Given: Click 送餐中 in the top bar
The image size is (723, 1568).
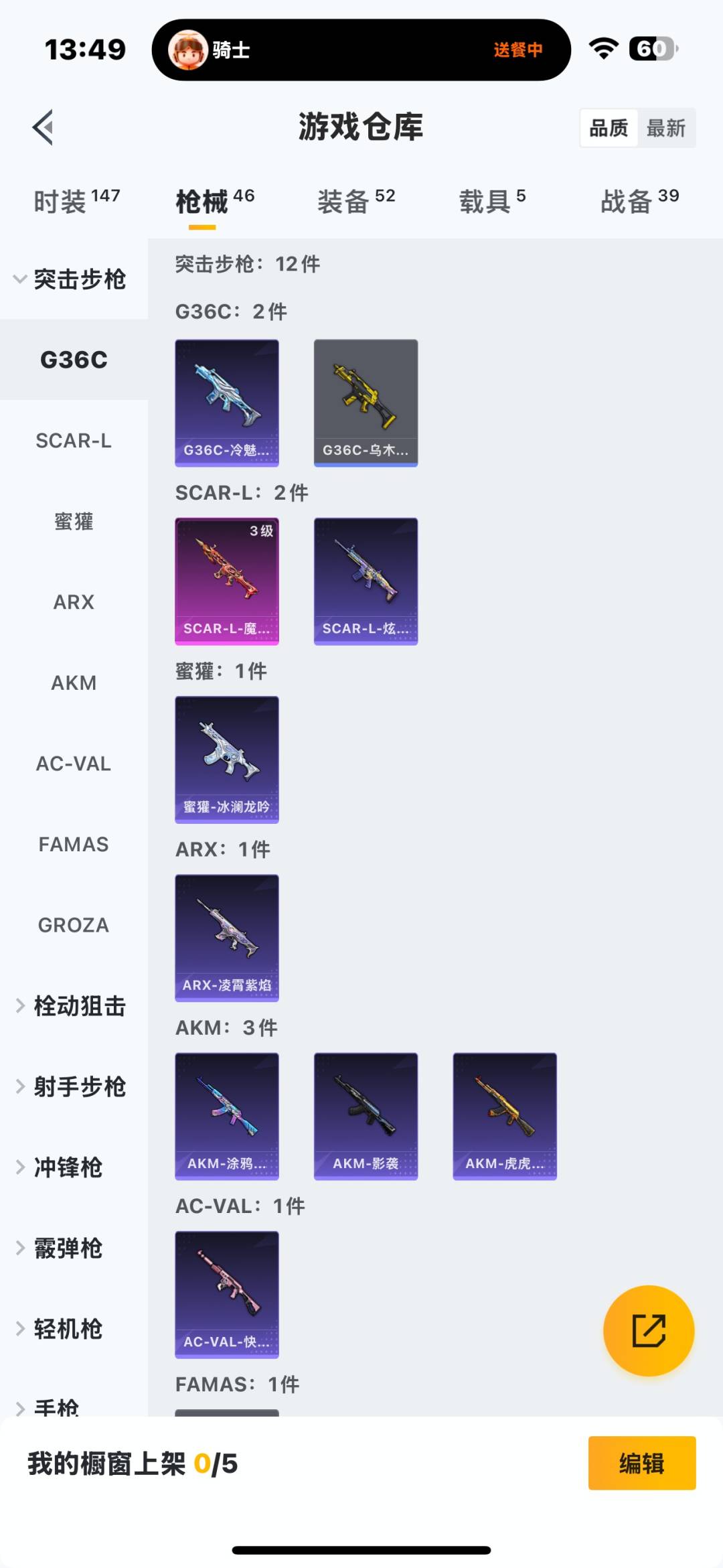Looking at the screenshot, I should coord(517,50).
